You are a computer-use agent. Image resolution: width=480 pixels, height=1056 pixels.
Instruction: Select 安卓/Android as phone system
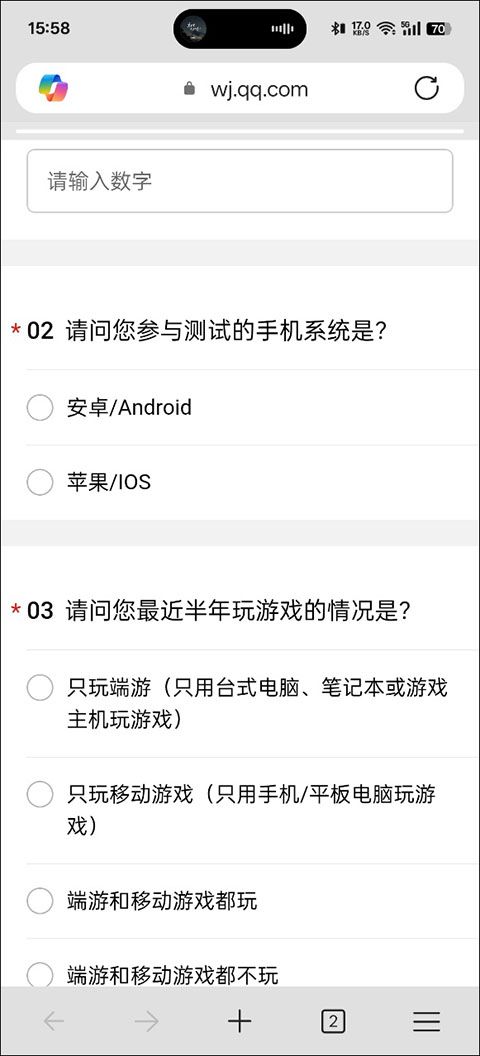pos(252,407)
